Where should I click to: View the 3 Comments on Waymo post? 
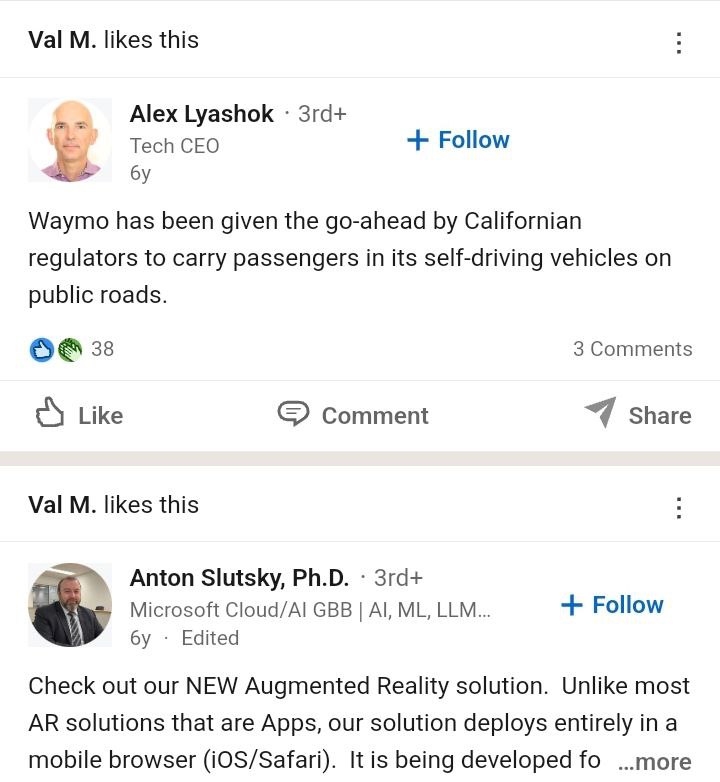tap(632, 349)
